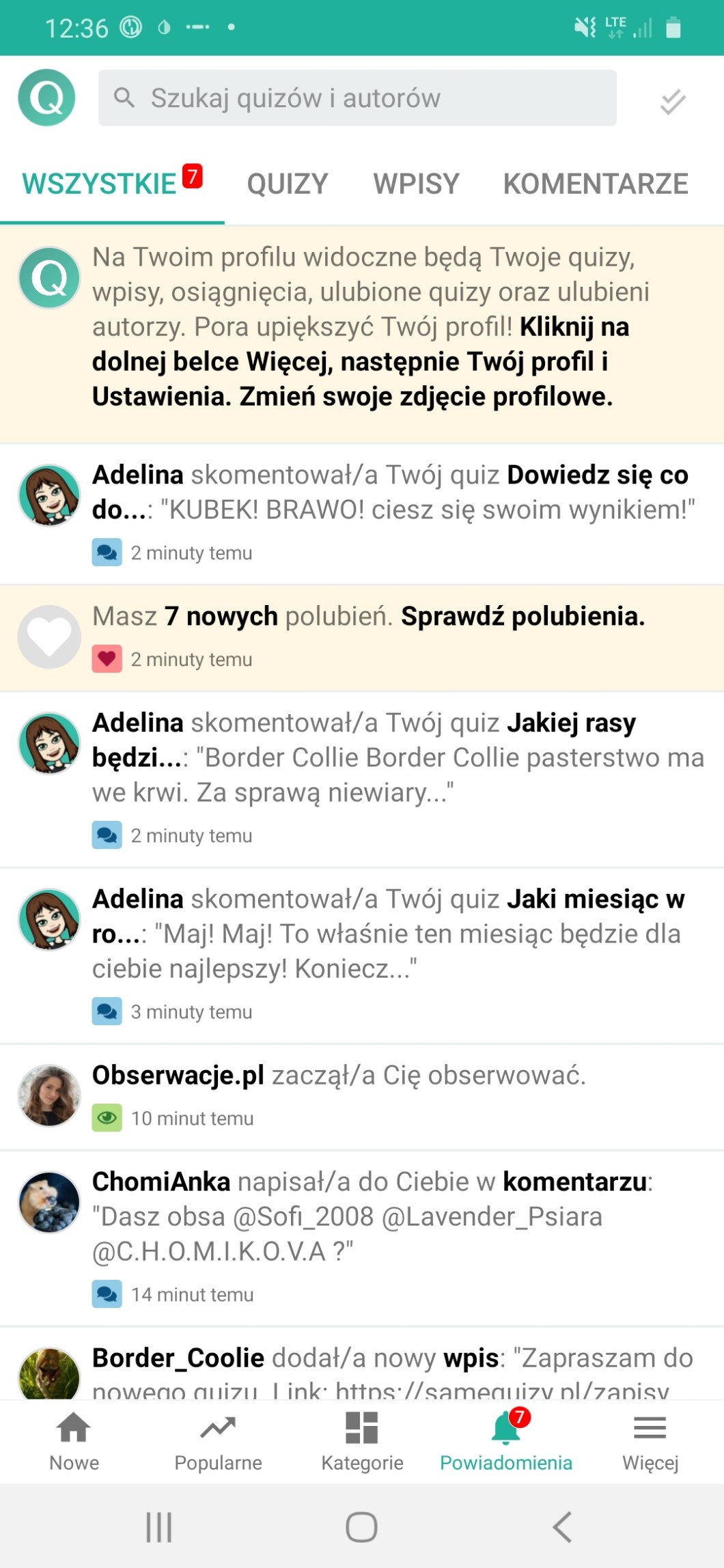Select the WSZYSTKIE tab
This screenshot has height=1568, width=724.
(112, 184)
